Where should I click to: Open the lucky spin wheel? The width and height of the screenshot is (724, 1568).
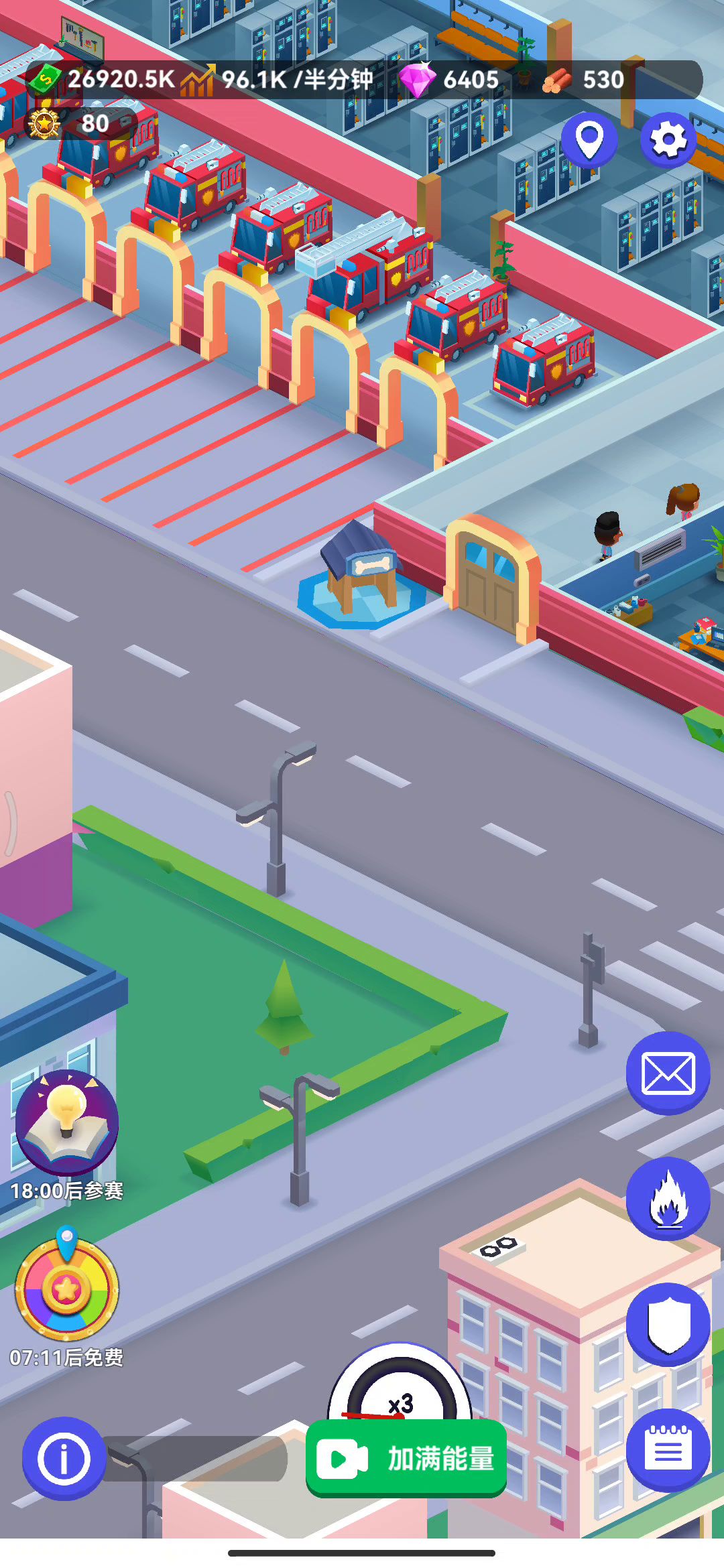pyautogui.click(x=66, y=1288)
